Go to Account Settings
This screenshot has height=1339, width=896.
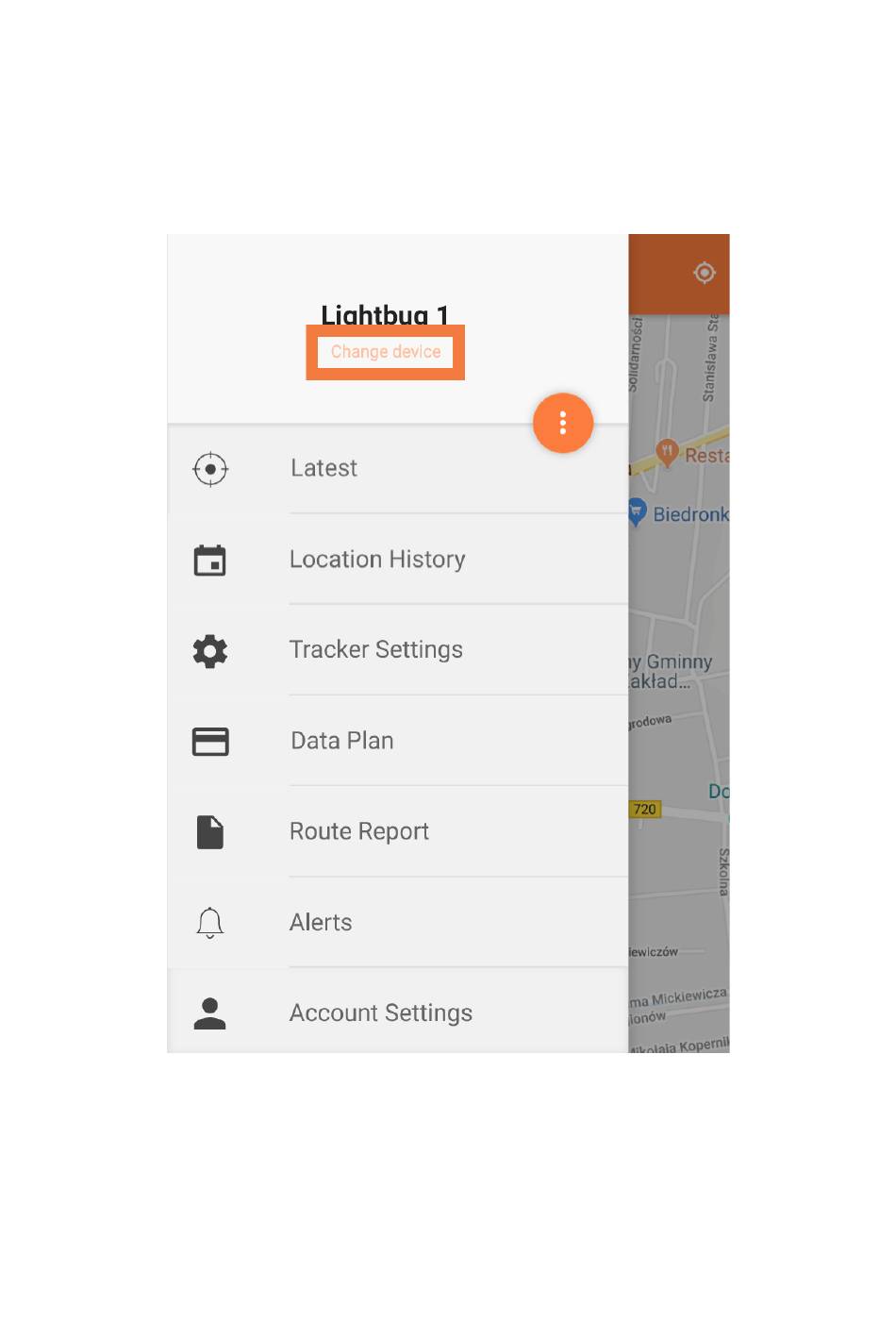(398, 1011)
